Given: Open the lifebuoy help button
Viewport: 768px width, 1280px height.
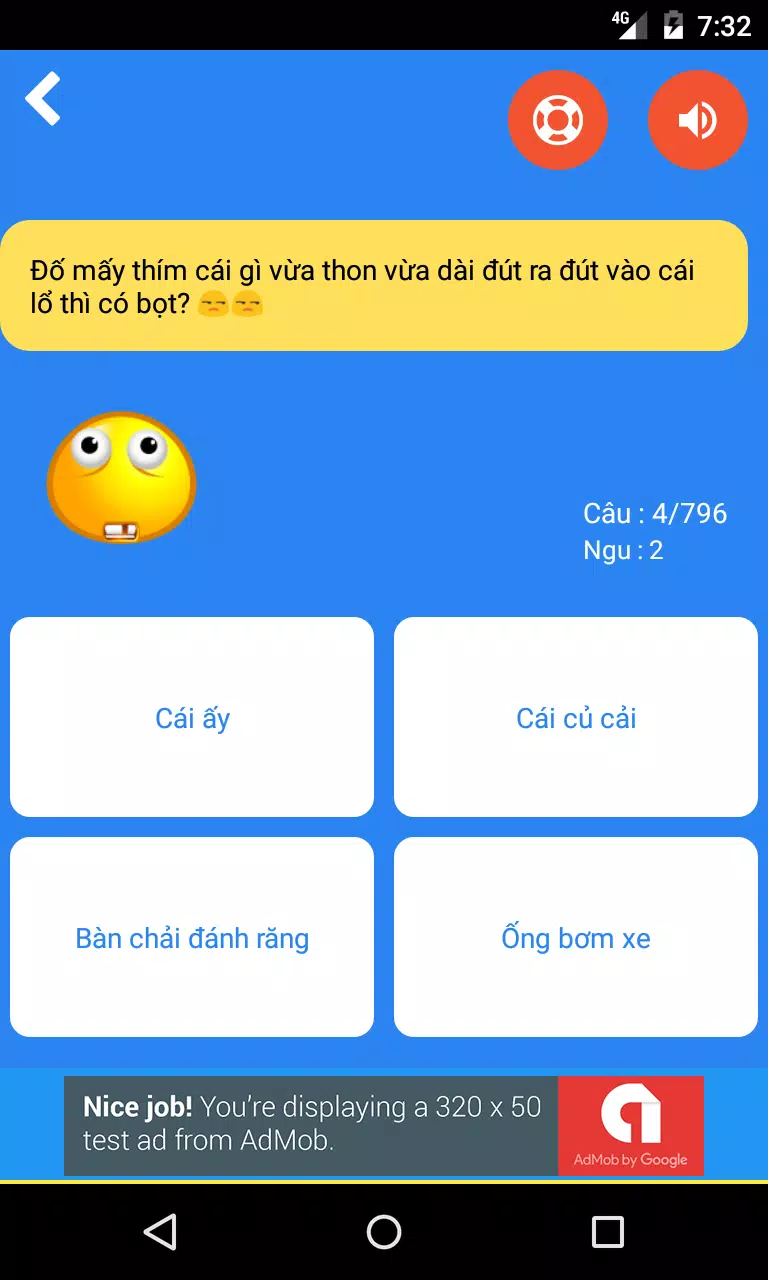Looking at the screenshot, I should point(558,120).
